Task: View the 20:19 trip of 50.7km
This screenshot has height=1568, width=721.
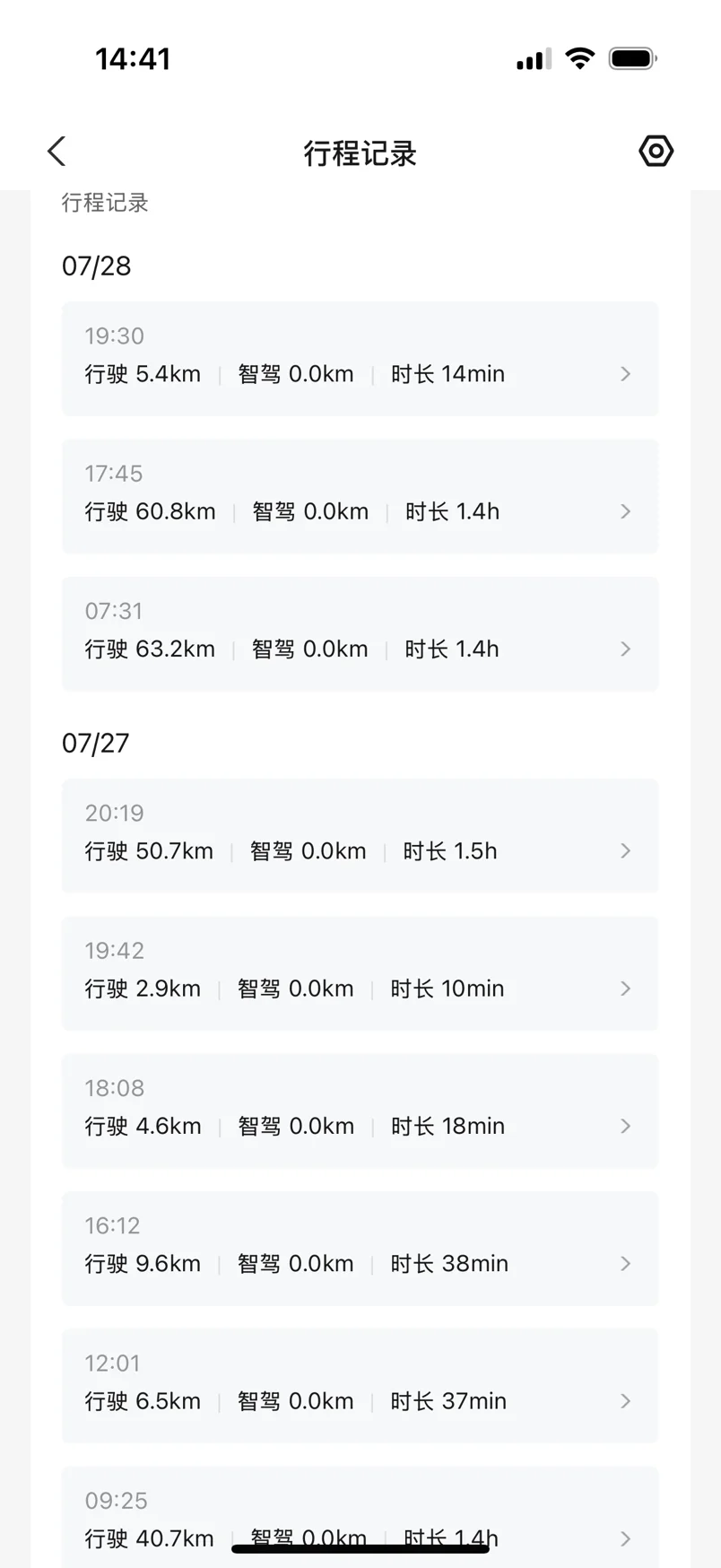Action: coord(360,836)
